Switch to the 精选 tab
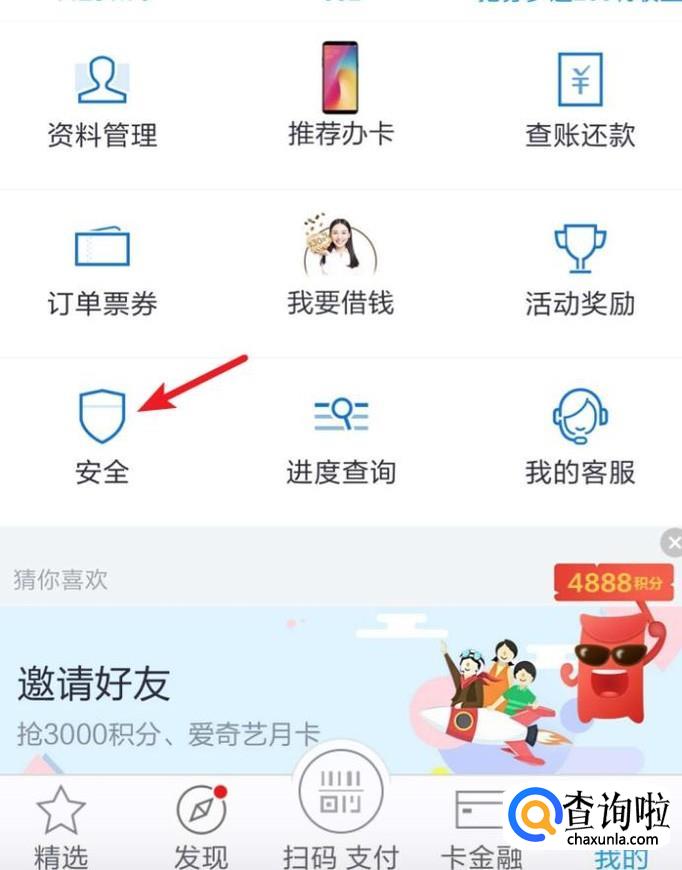This screenshot has height=870, width=682. (x=61, y=826)
